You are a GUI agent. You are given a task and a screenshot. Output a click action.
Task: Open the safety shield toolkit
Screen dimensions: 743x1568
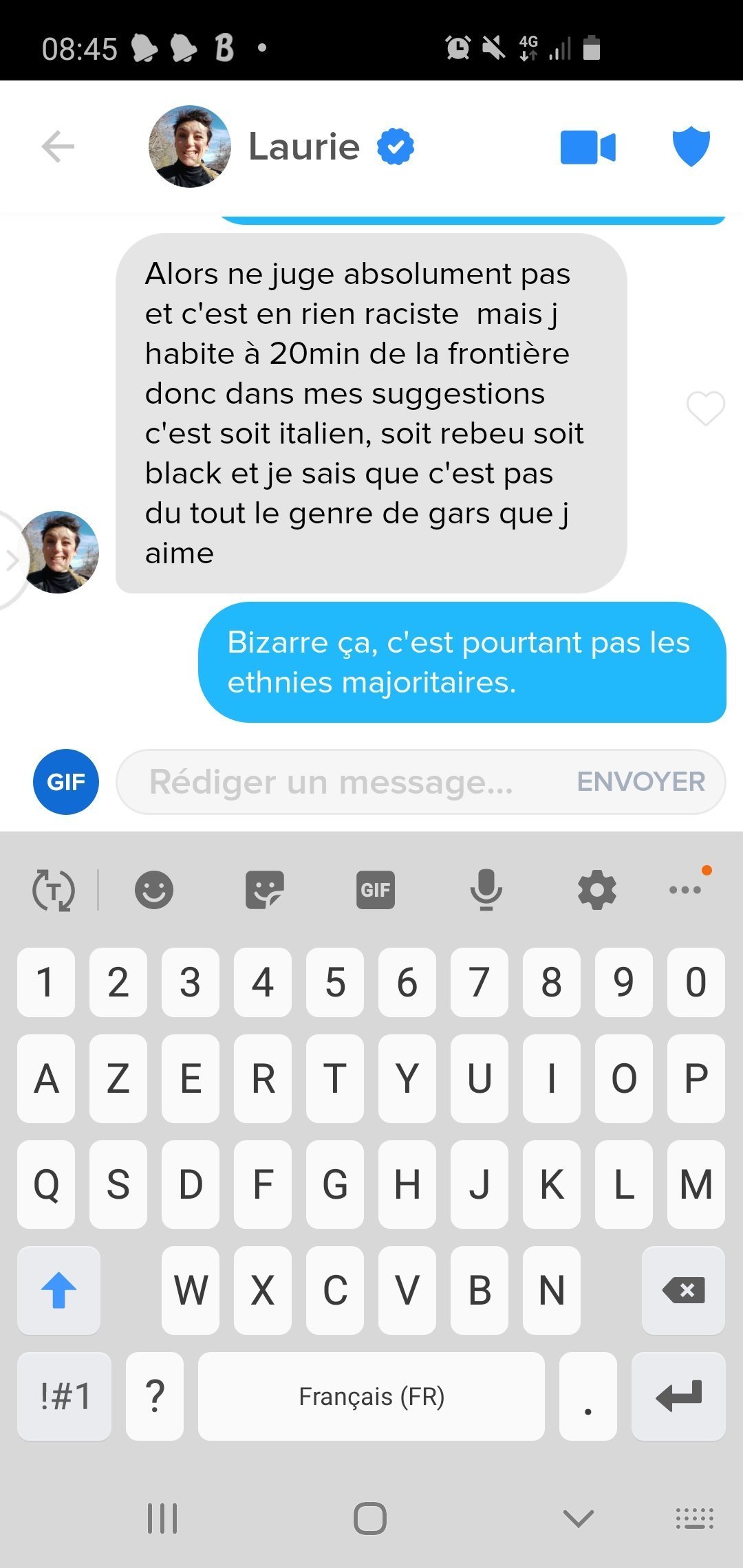[x=691, y=146]
